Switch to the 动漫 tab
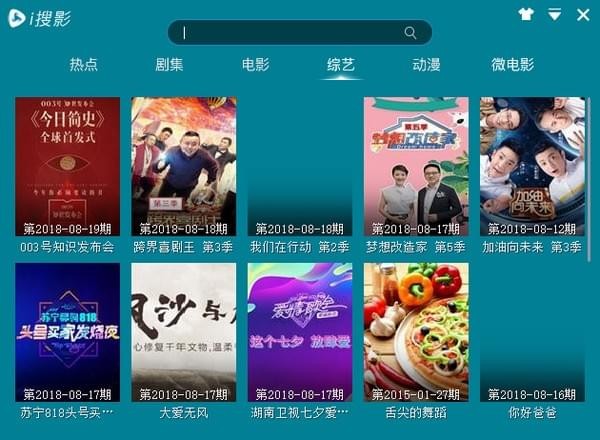 tap(427, 65)
